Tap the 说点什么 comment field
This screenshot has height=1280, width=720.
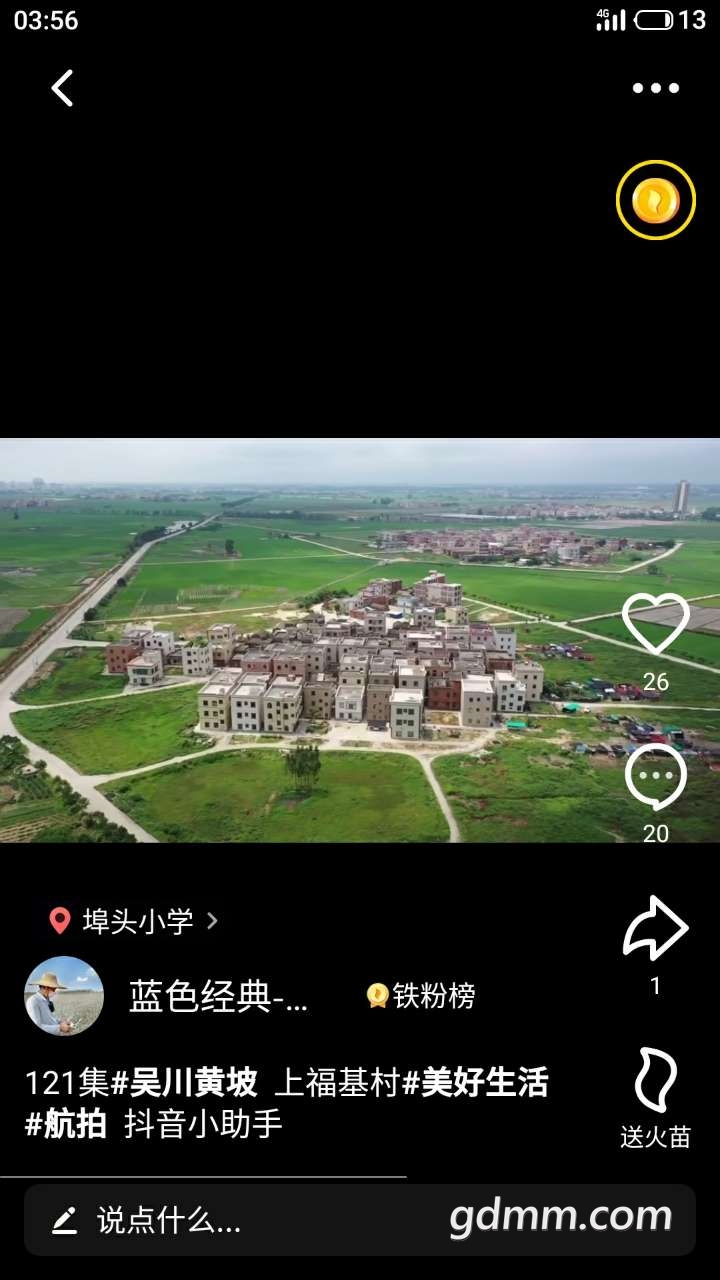[x=170, y=1220]
